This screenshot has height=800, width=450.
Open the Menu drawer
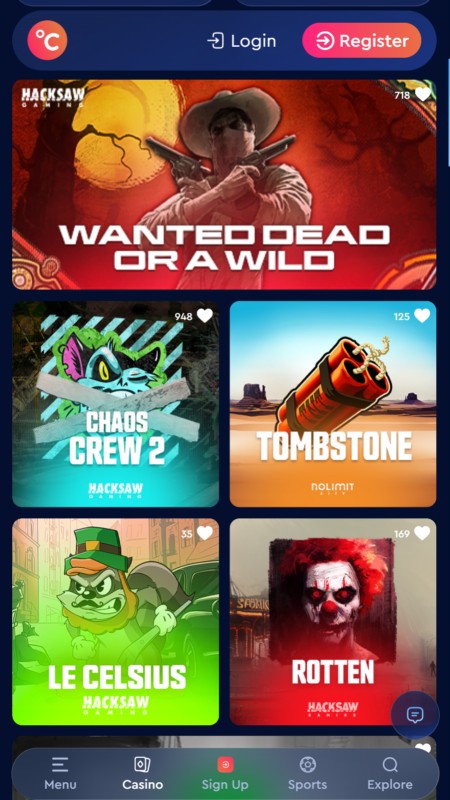click(x=60, y=773)
